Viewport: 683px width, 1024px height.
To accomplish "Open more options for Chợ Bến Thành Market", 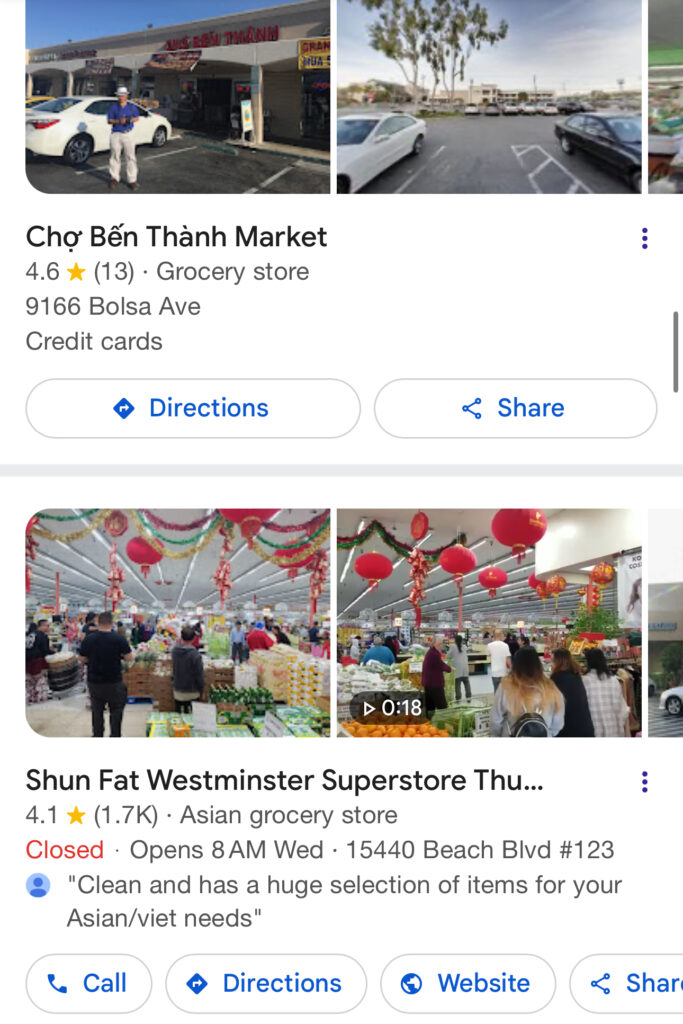I will [644, 238].
